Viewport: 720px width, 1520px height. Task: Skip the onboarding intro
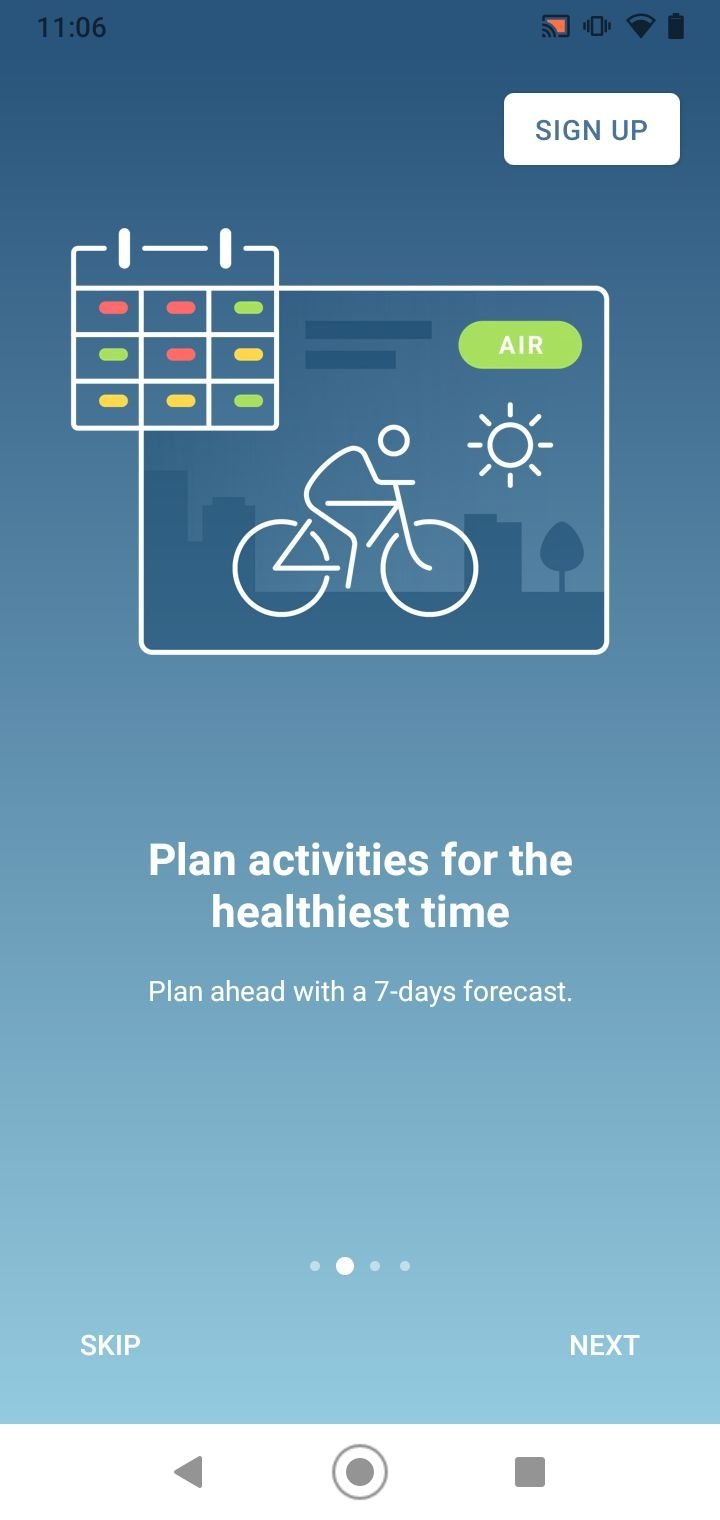tap(110, 1345)
